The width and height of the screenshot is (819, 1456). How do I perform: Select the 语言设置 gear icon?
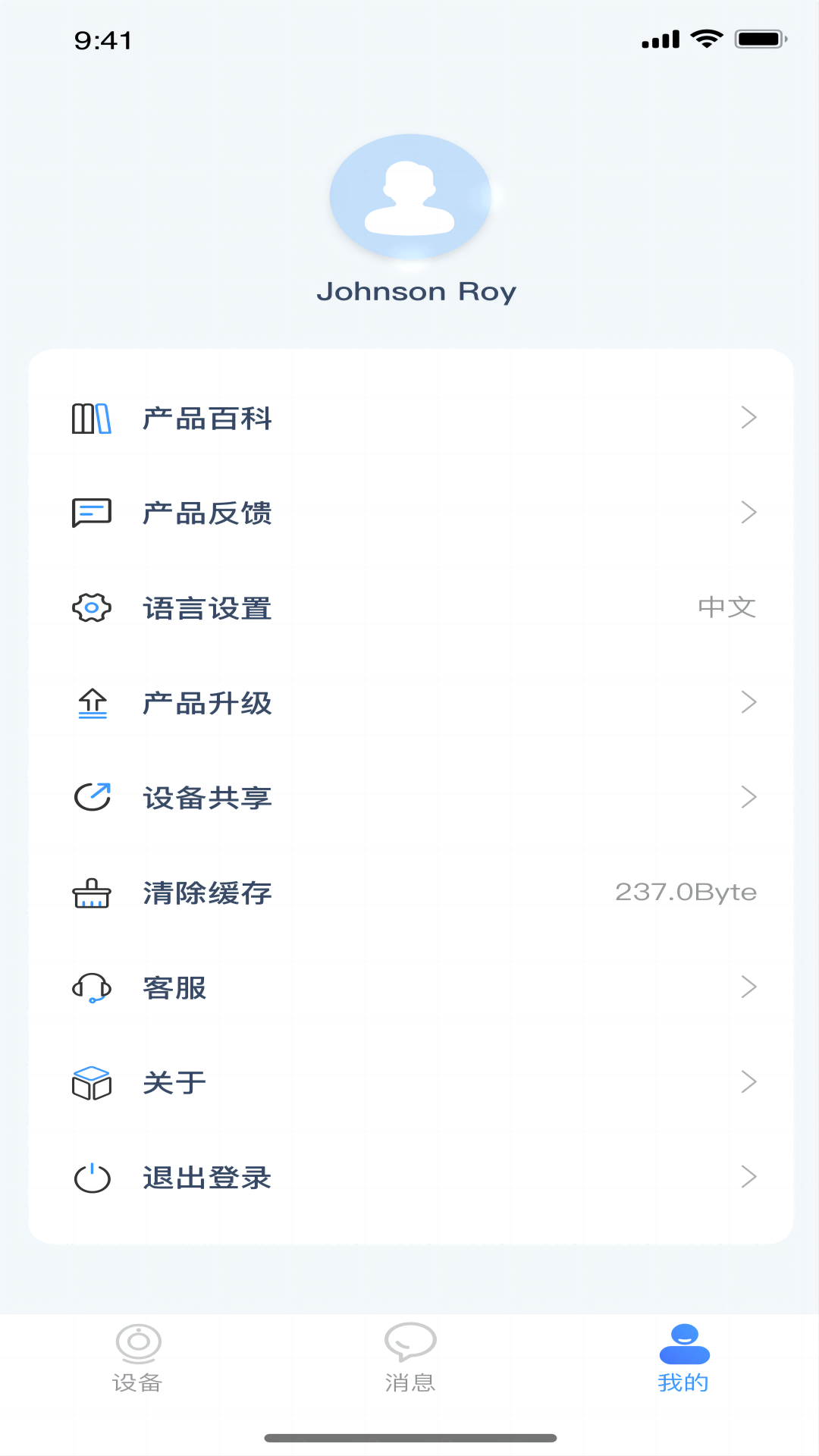pos(91,607)
